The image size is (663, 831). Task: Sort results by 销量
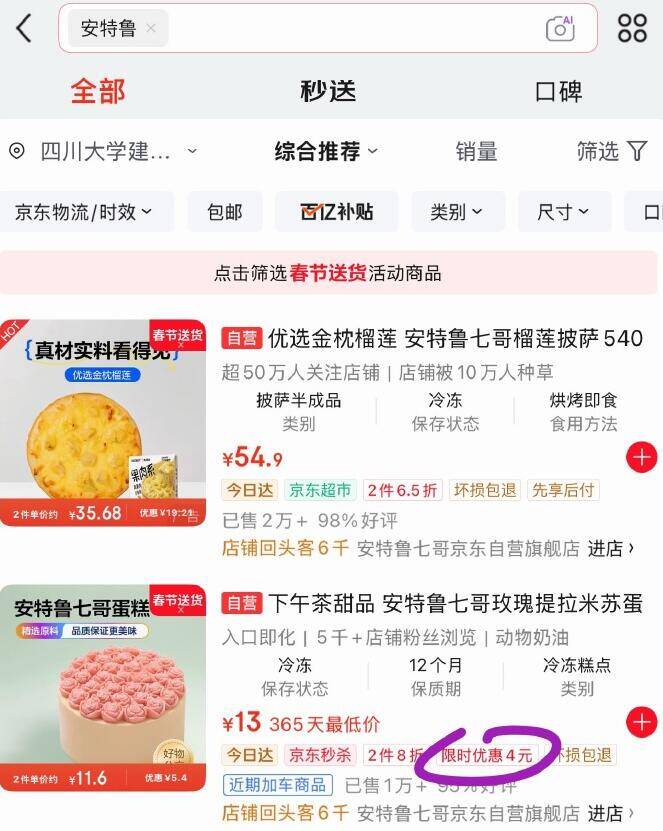pos(477,152)
